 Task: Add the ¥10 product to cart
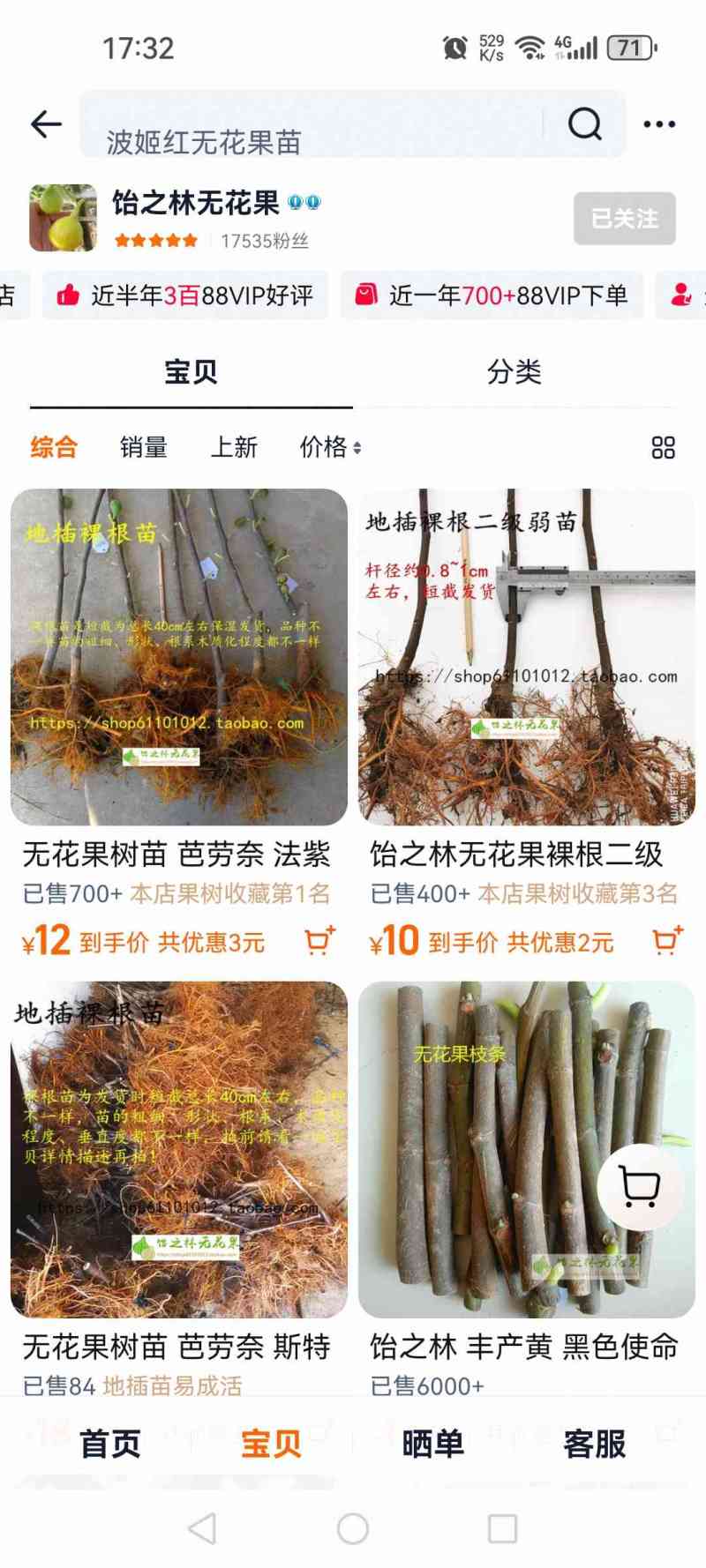pyautogui.click(x=667, y=941)
